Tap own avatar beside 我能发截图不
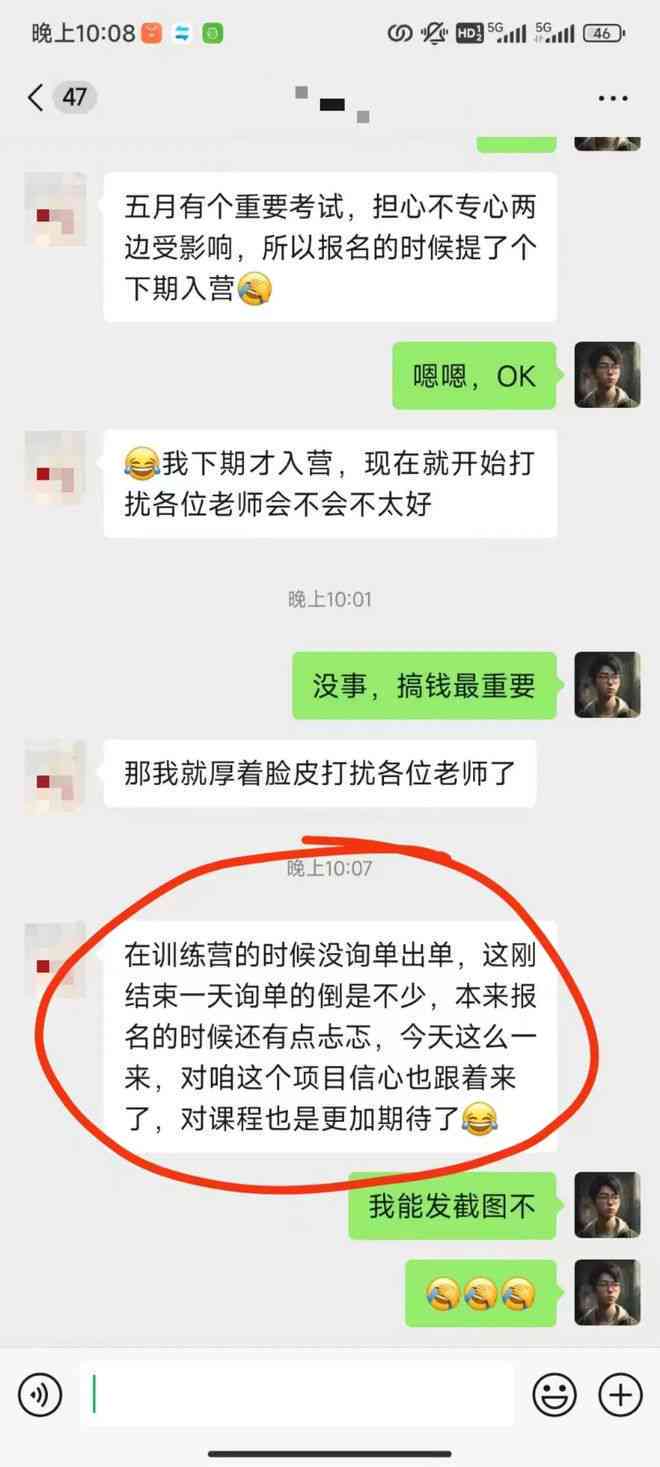 607,1205
